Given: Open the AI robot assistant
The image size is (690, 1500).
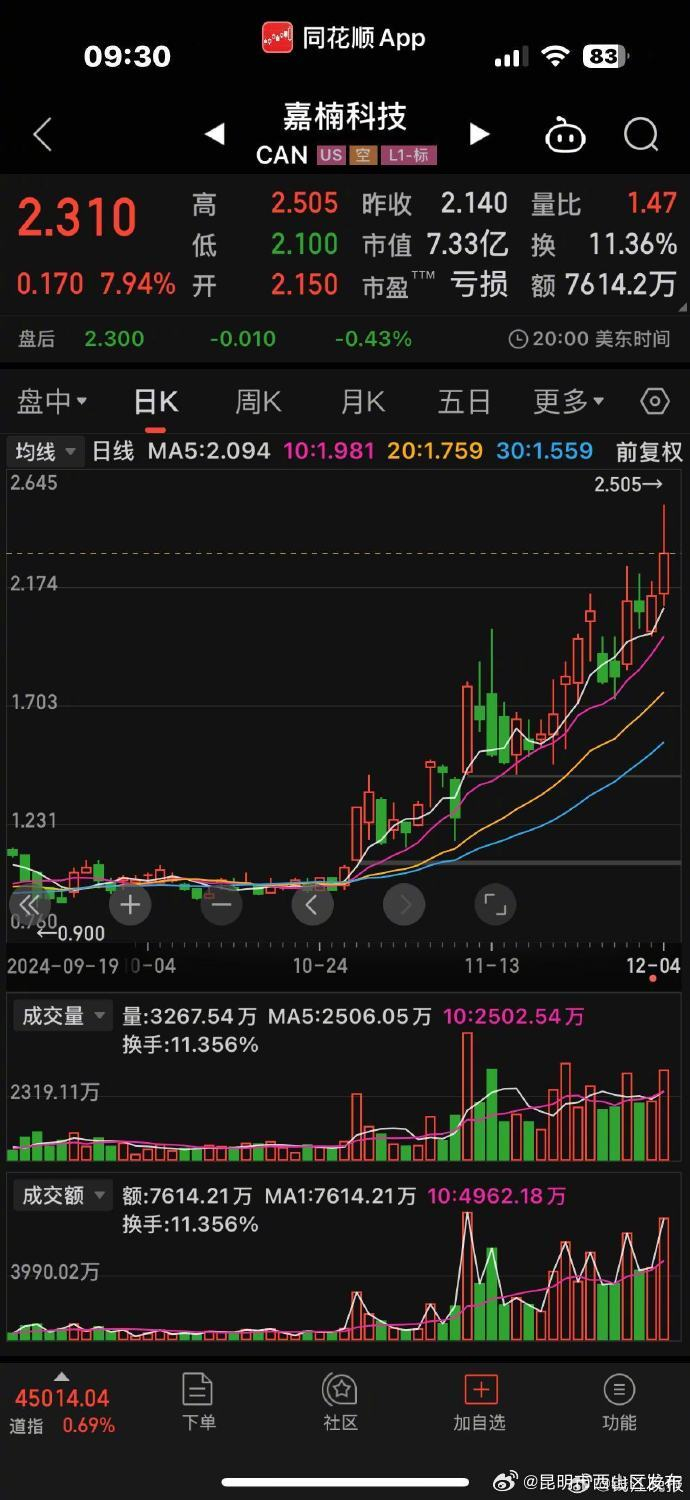Looking at the screenshot, I should [x=565, y=134].
